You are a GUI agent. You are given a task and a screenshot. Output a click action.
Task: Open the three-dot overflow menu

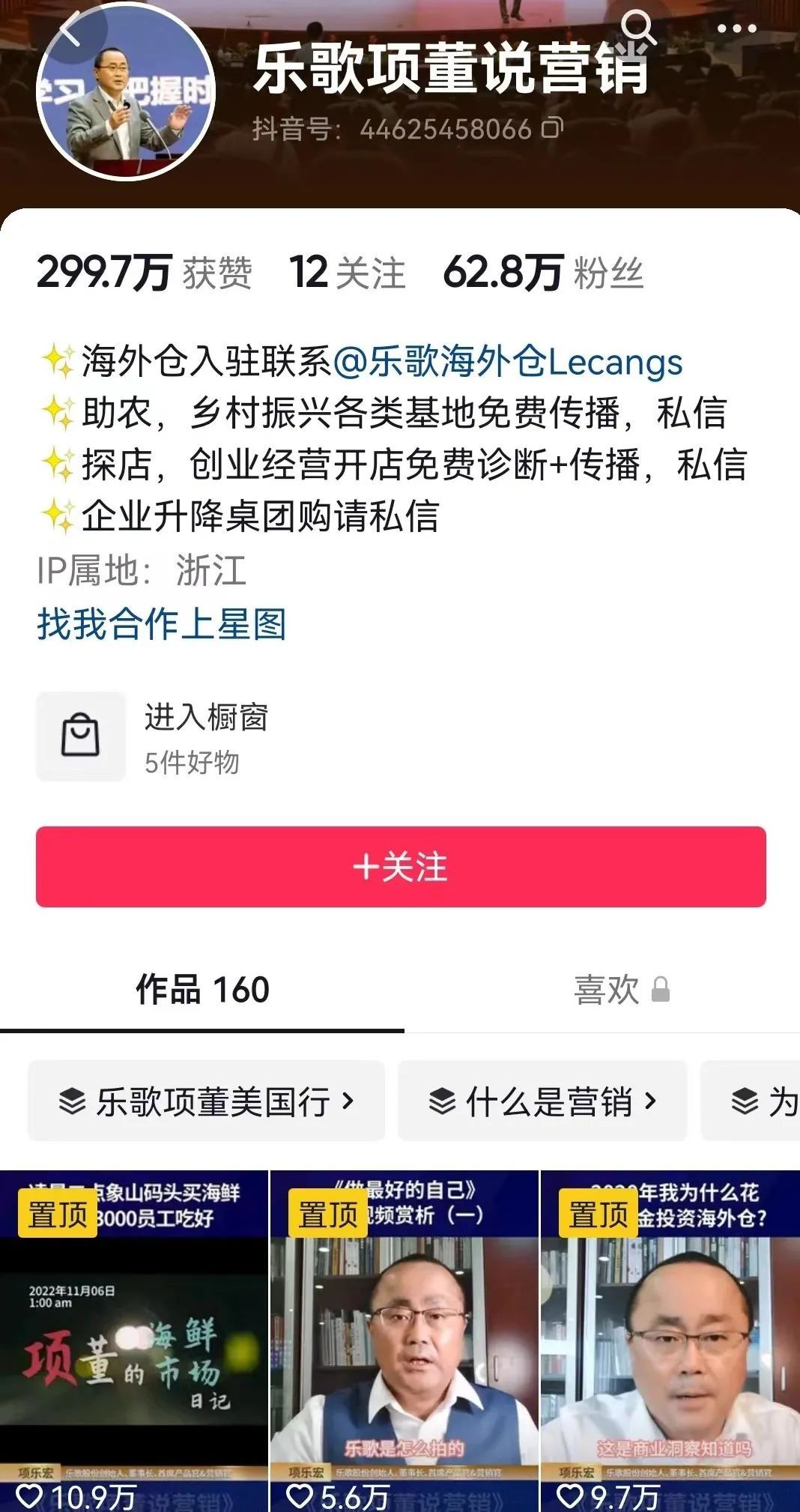736,28
